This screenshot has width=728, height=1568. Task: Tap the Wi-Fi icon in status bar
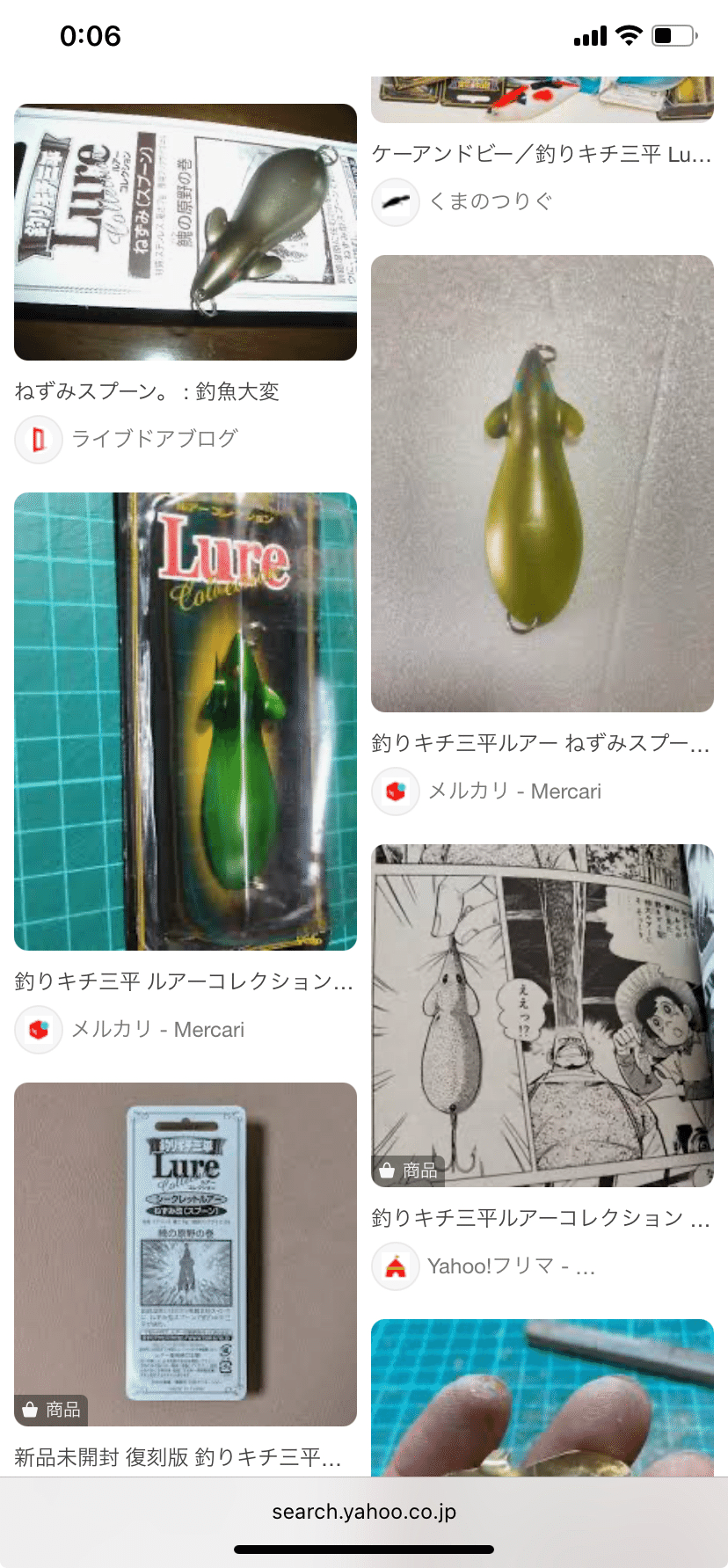click(x=630, y=35)
